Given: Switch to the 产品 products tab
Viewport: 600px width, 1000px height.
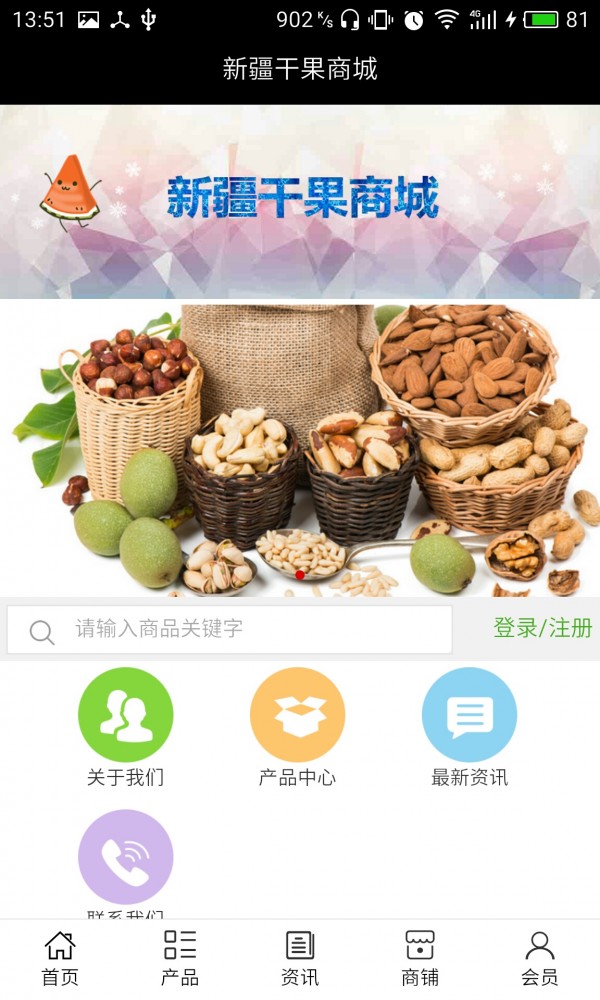Looking at the screenshot, I should [180, 958].
